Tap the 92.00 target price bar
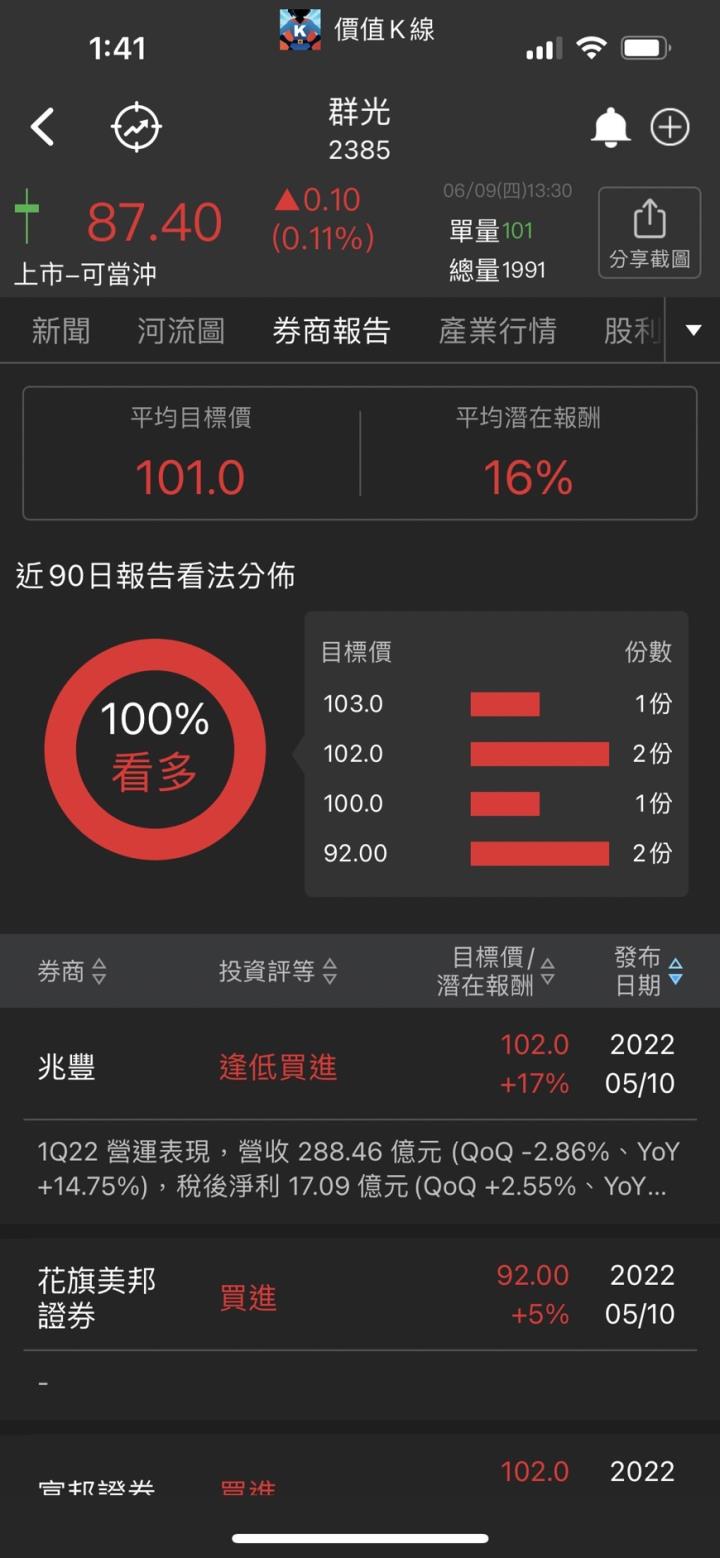This screenshot has width=720, height=1558. click(x=539, y=853)
